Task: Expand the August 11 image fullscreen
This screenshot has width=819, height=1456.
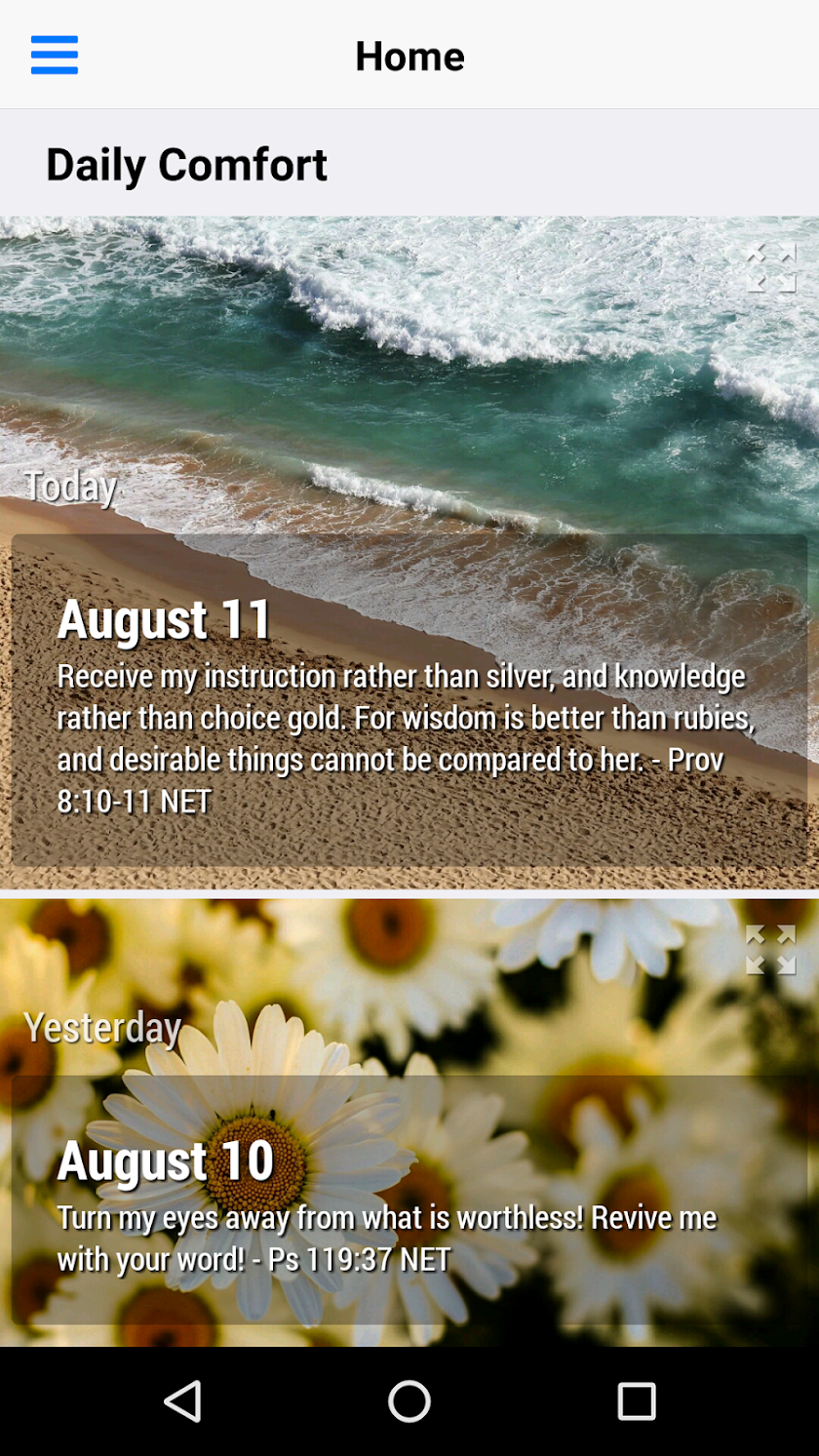Action: (x=770, y=267)
